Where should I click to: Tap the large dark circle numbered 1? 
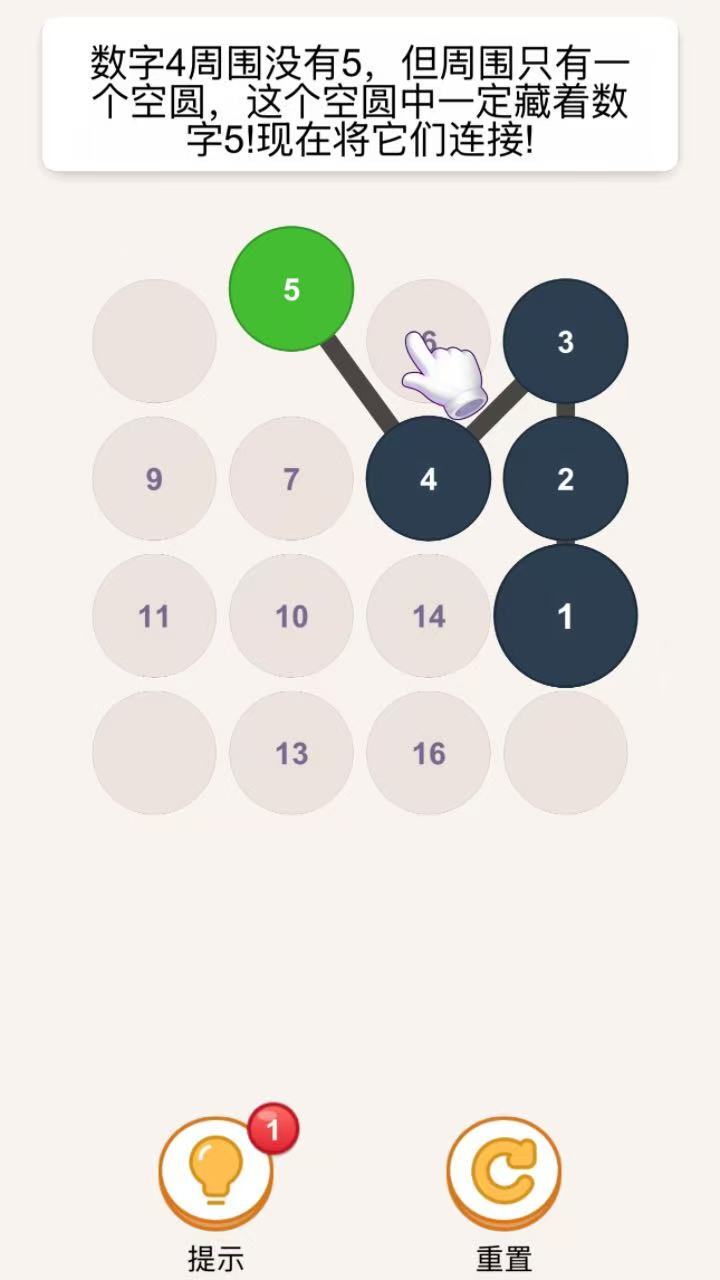tap(565, 616)
